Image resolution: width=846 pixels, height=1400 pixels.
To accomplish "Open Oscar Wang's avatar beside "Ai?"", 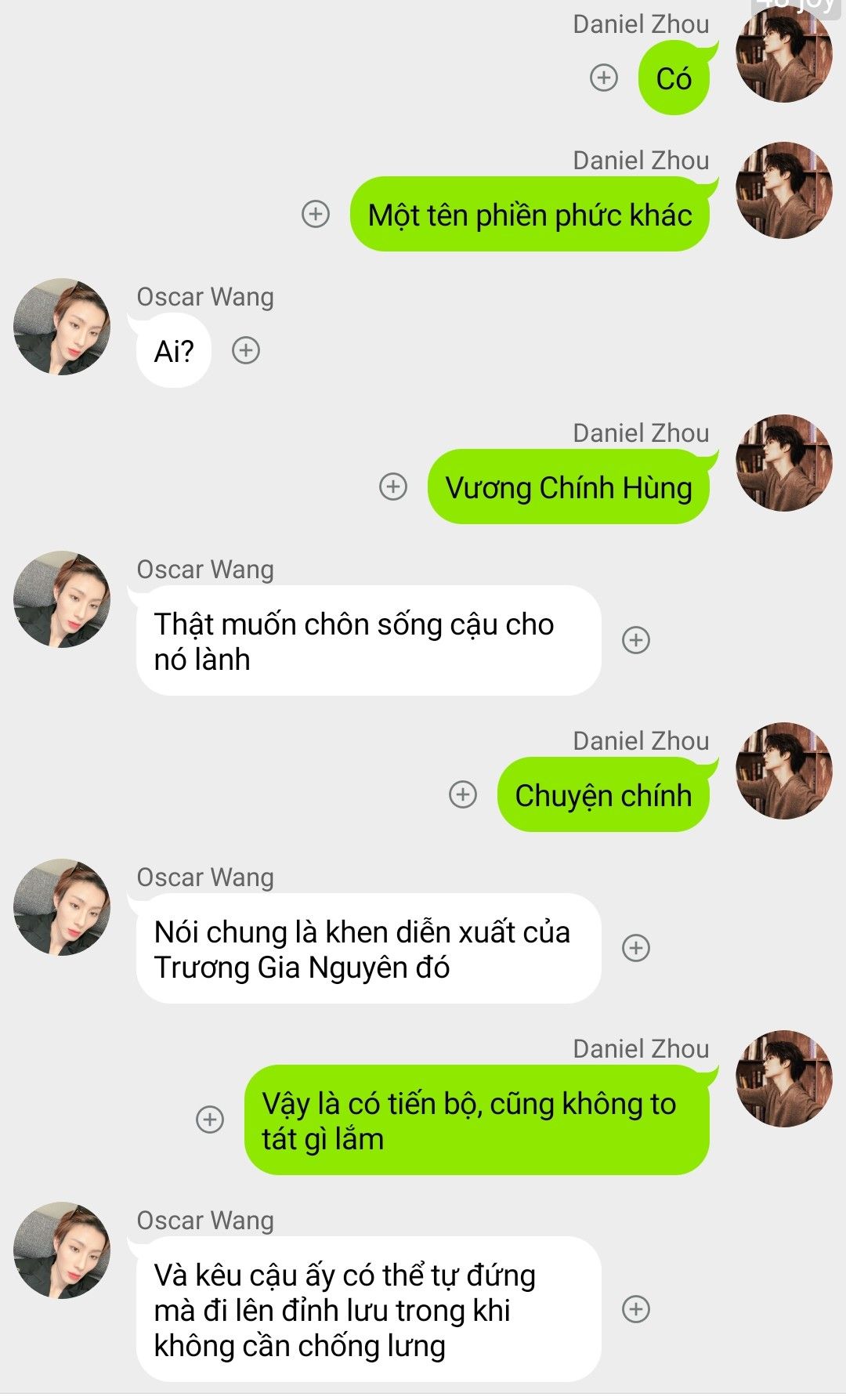I will (x=62, y=327).
